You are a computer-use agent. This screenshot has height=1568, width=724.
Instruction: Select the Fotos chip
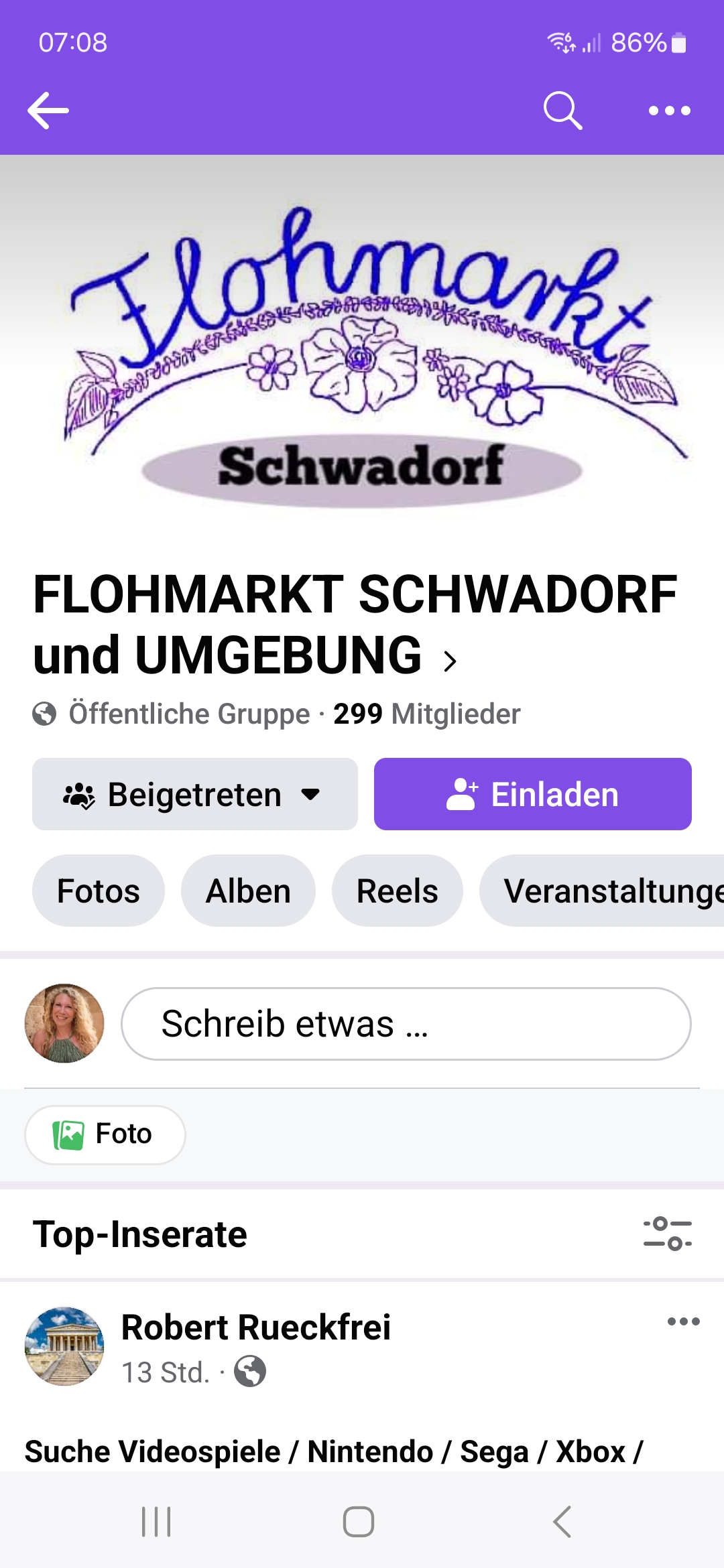(x=99, y=891)
